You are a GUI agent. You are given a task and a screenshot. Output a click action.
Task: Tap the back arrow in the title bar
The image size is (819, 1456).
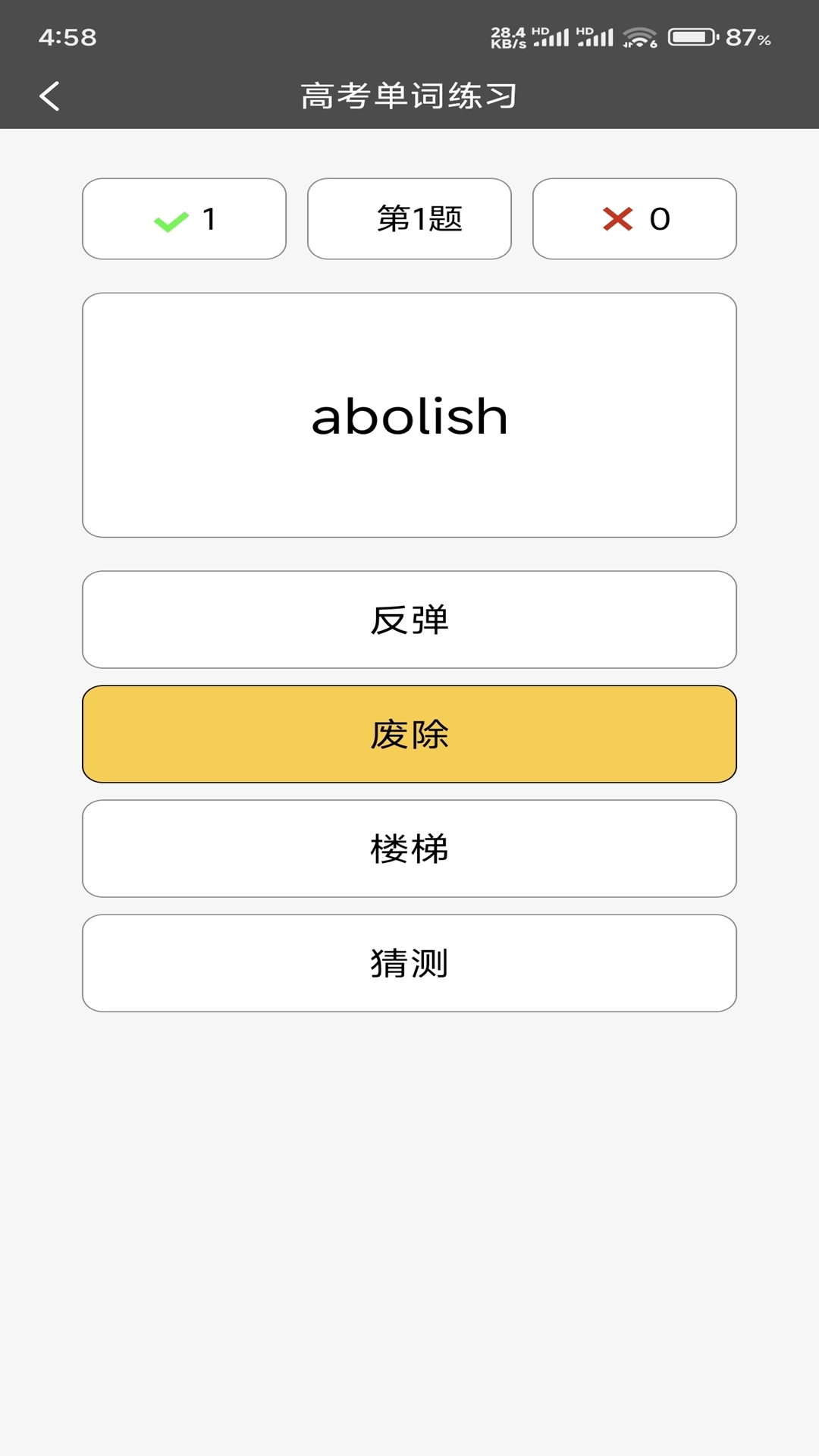pyautogui.click(x=50, y=96)
